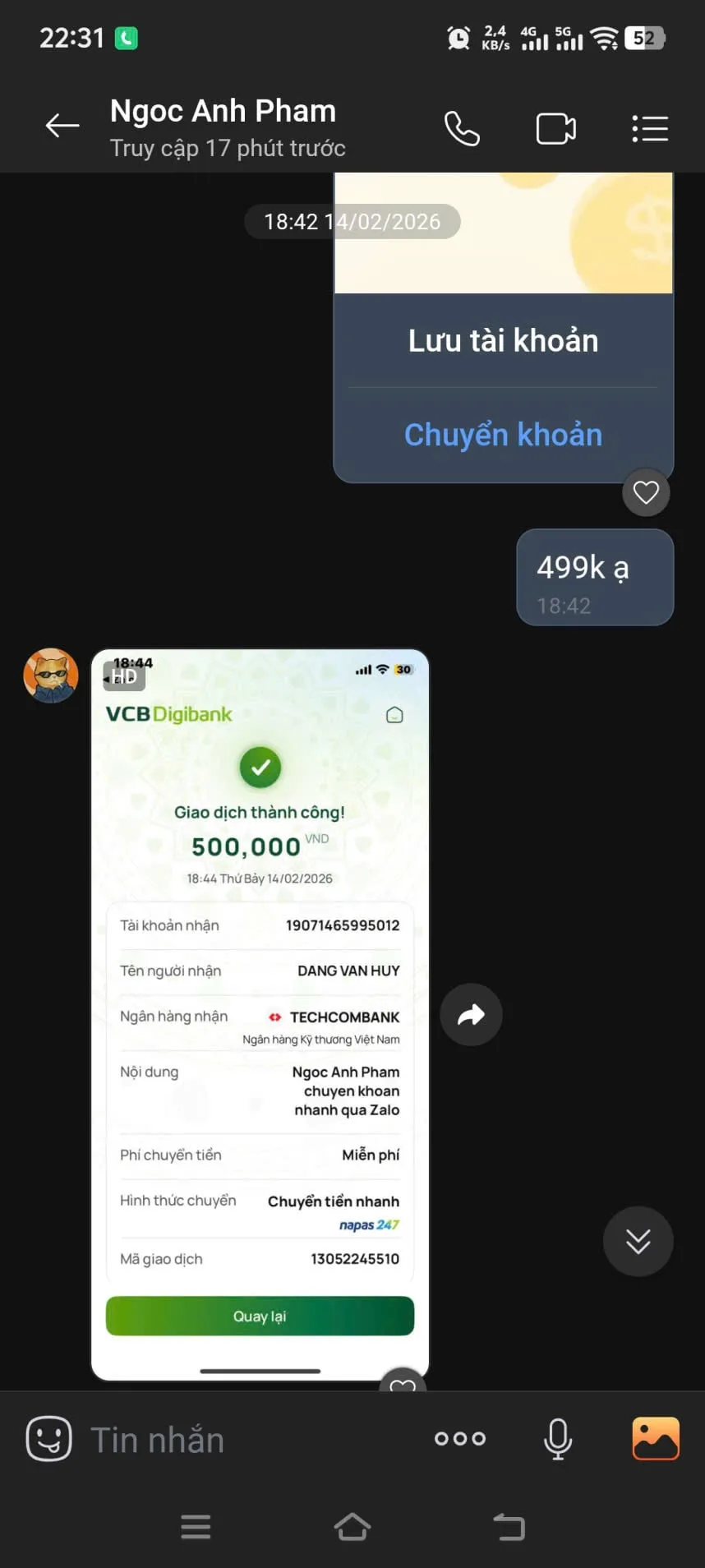This screenshot has width=705, height=1568.
Task: Open the chat options menu
Action: coord(650,129)
